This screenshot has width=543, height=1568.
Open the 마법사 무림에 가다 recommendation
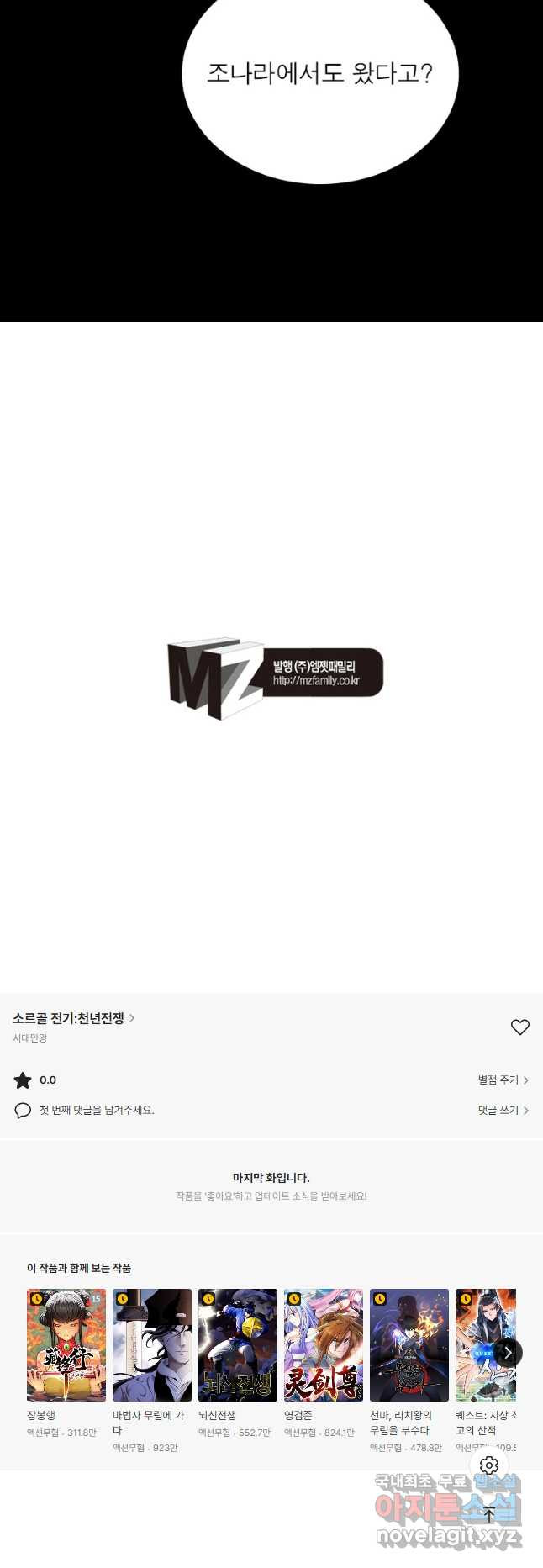[x=152, y=1344]
